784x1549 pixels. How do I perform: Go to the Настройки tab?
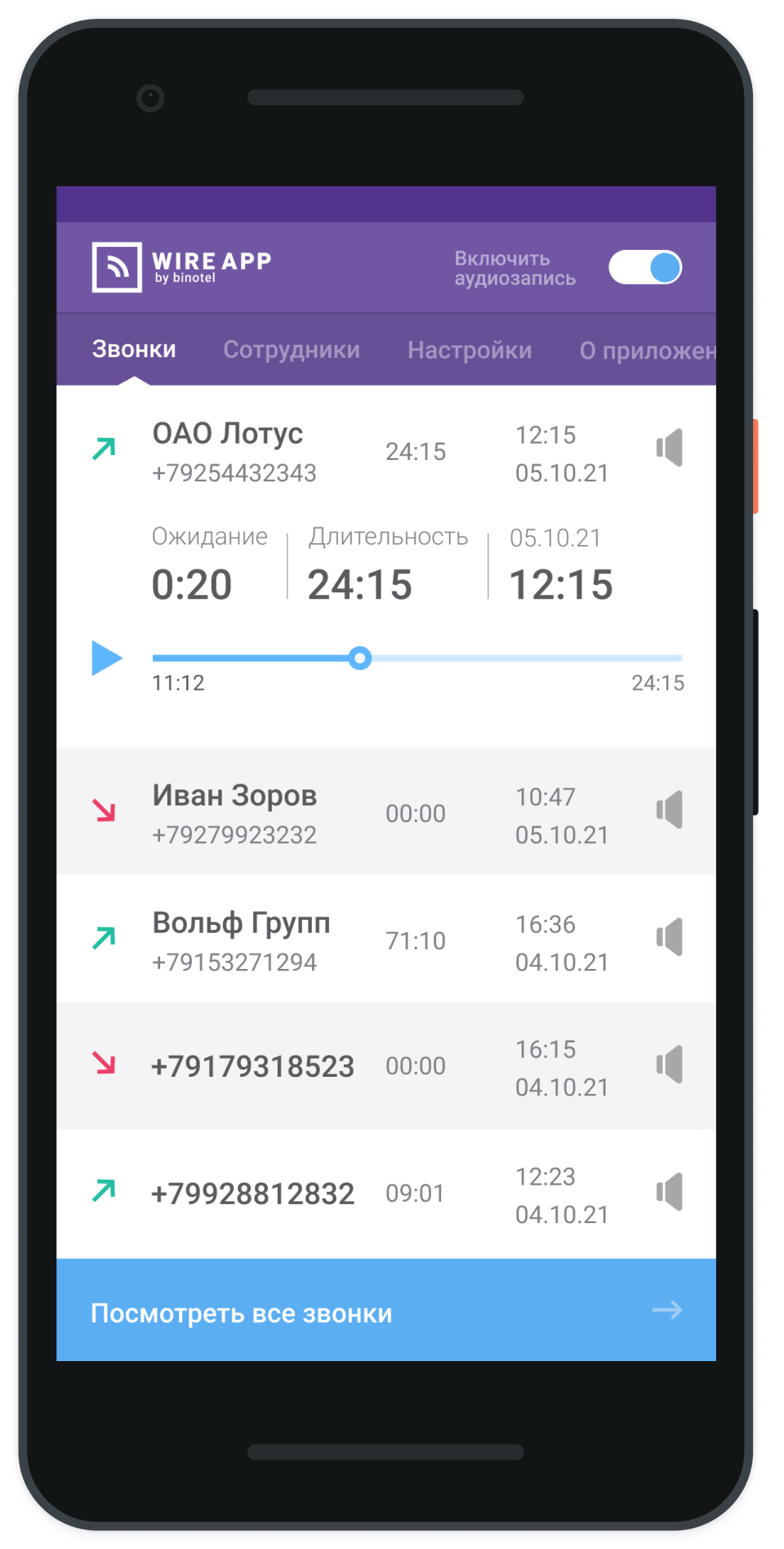coord(470,350)
